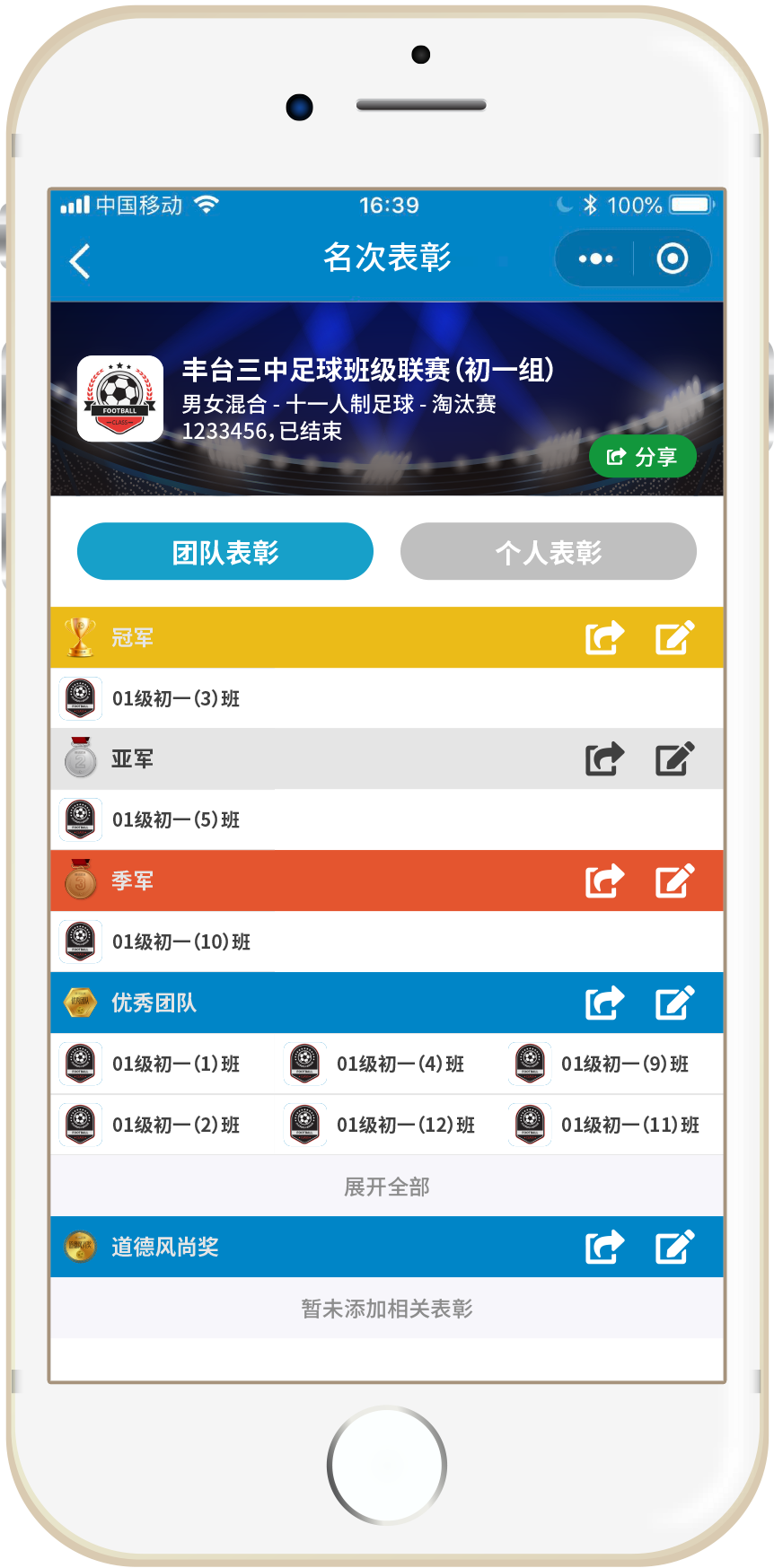Edit the 季军 award entry
Image resolution: width=774 pixels, height=1568 pixels.
674,881
